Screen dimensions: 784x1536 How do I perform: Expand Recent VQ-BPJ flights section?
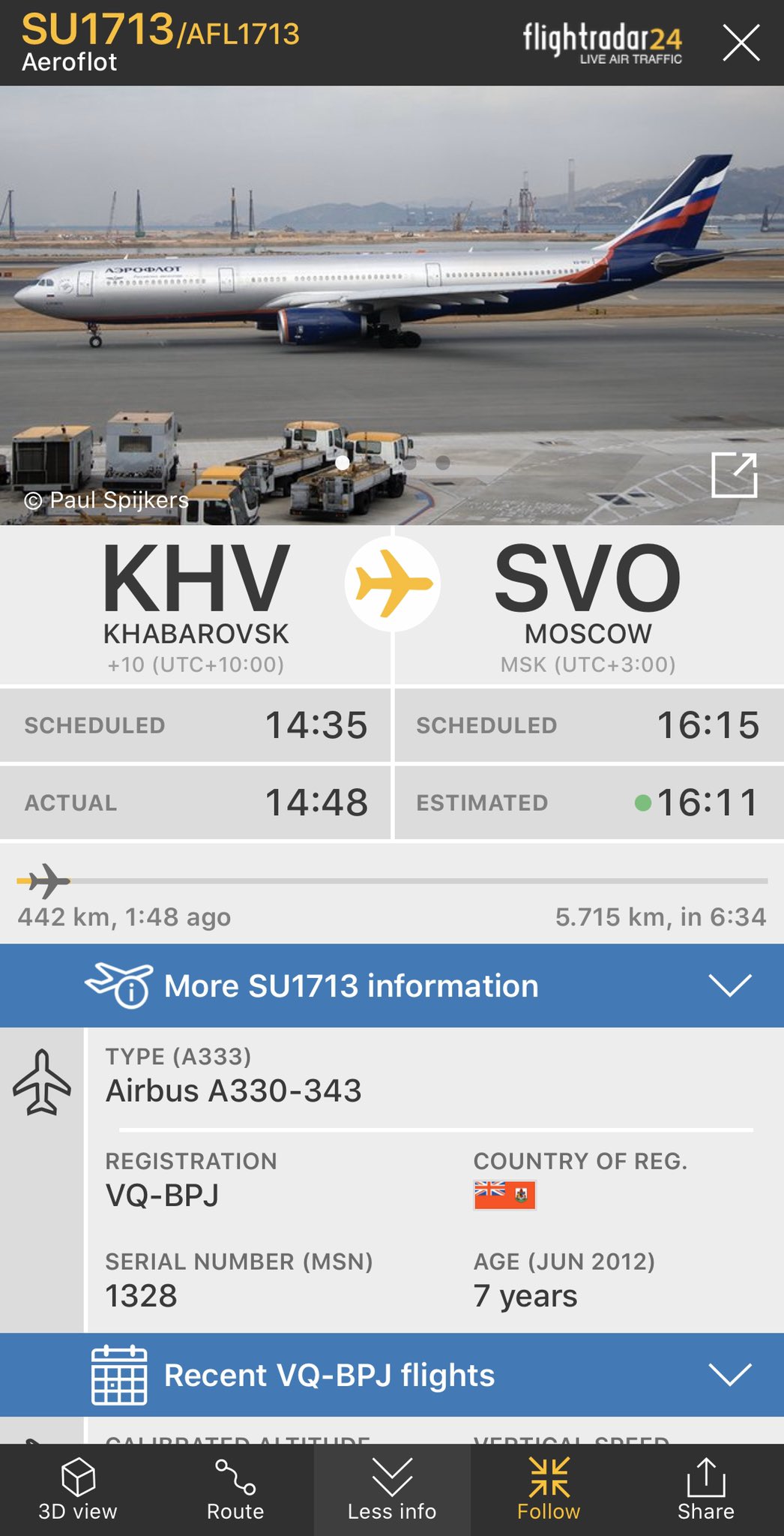point(392,1375)
